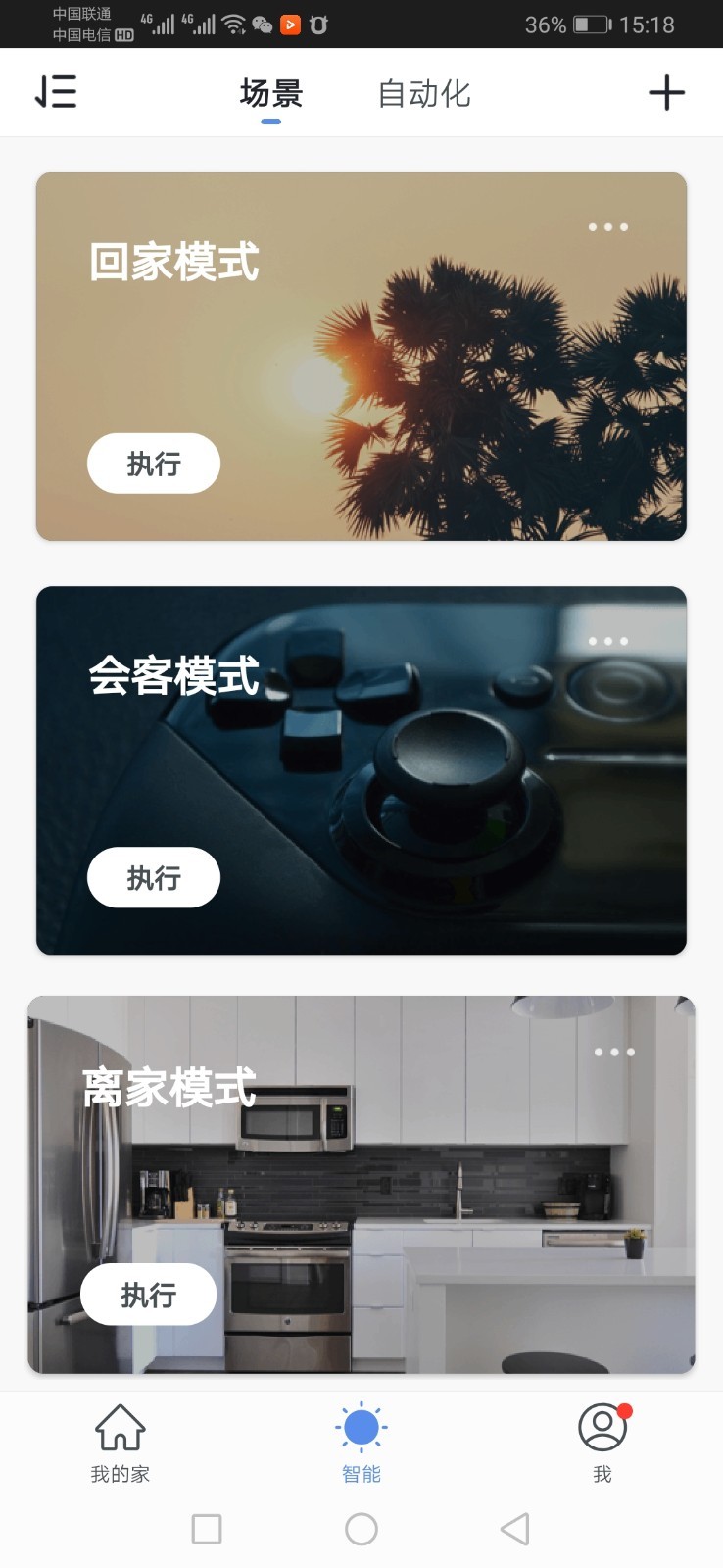723x1568 pixels.
Task: Switch to the 自动化 tab
Action: (424, 94)
